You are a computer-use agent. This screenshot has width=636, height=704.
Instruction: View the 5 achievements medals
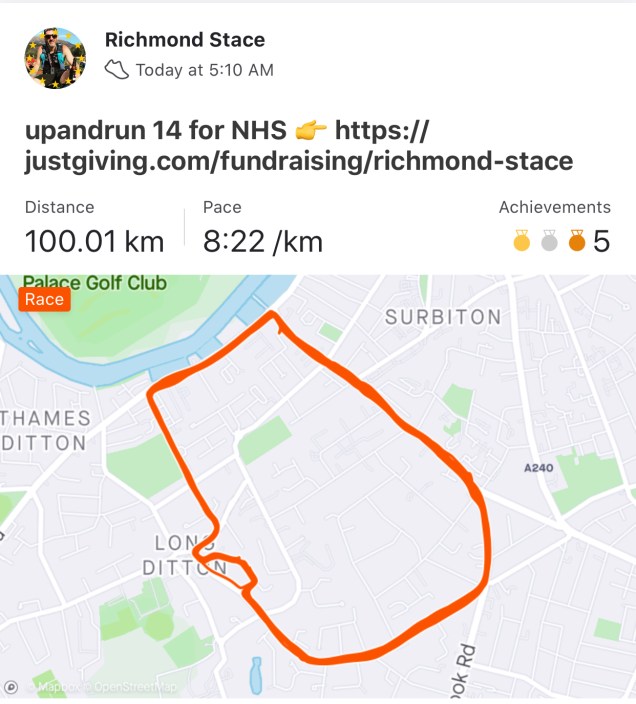[x=561, y=241]
